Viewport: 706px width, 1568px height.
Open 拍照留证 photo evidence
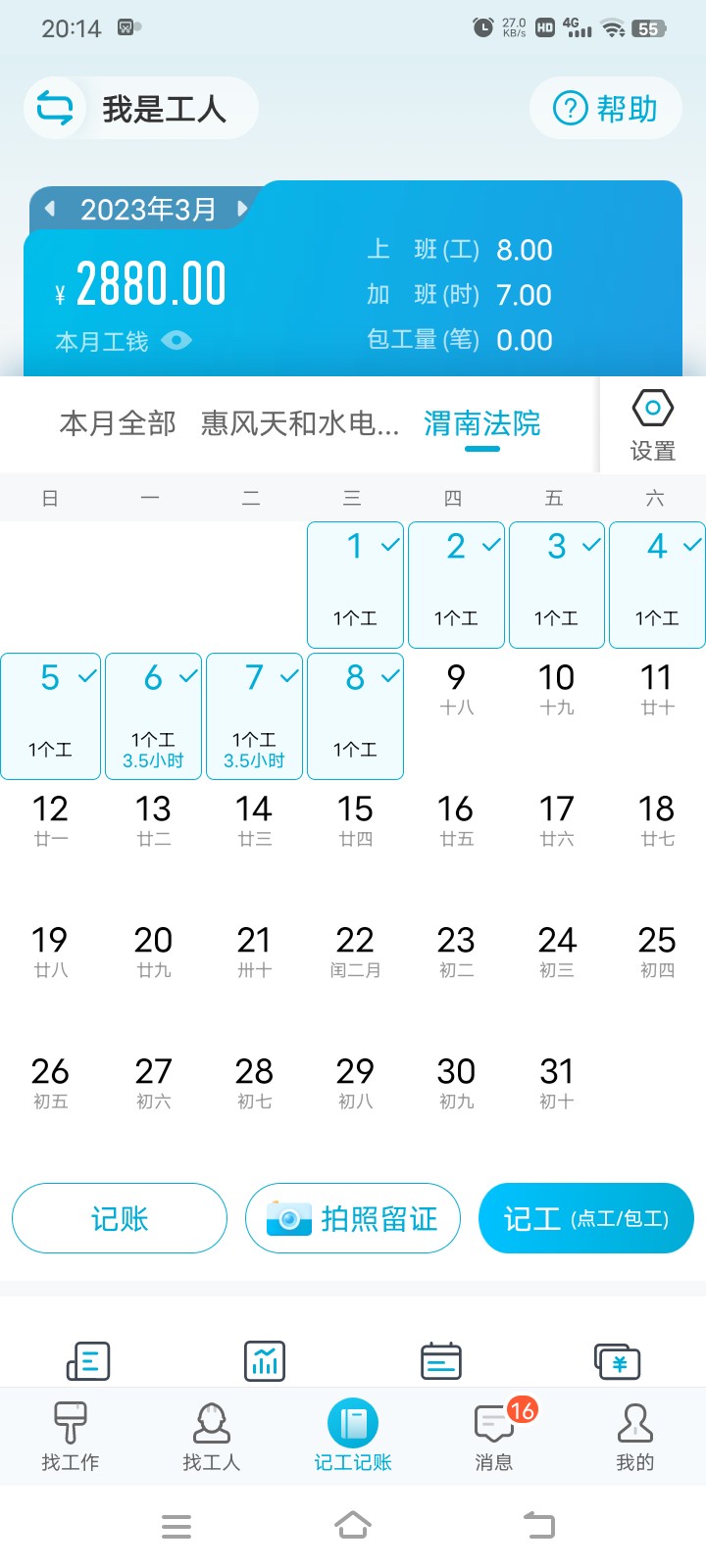click(353, 1218)
